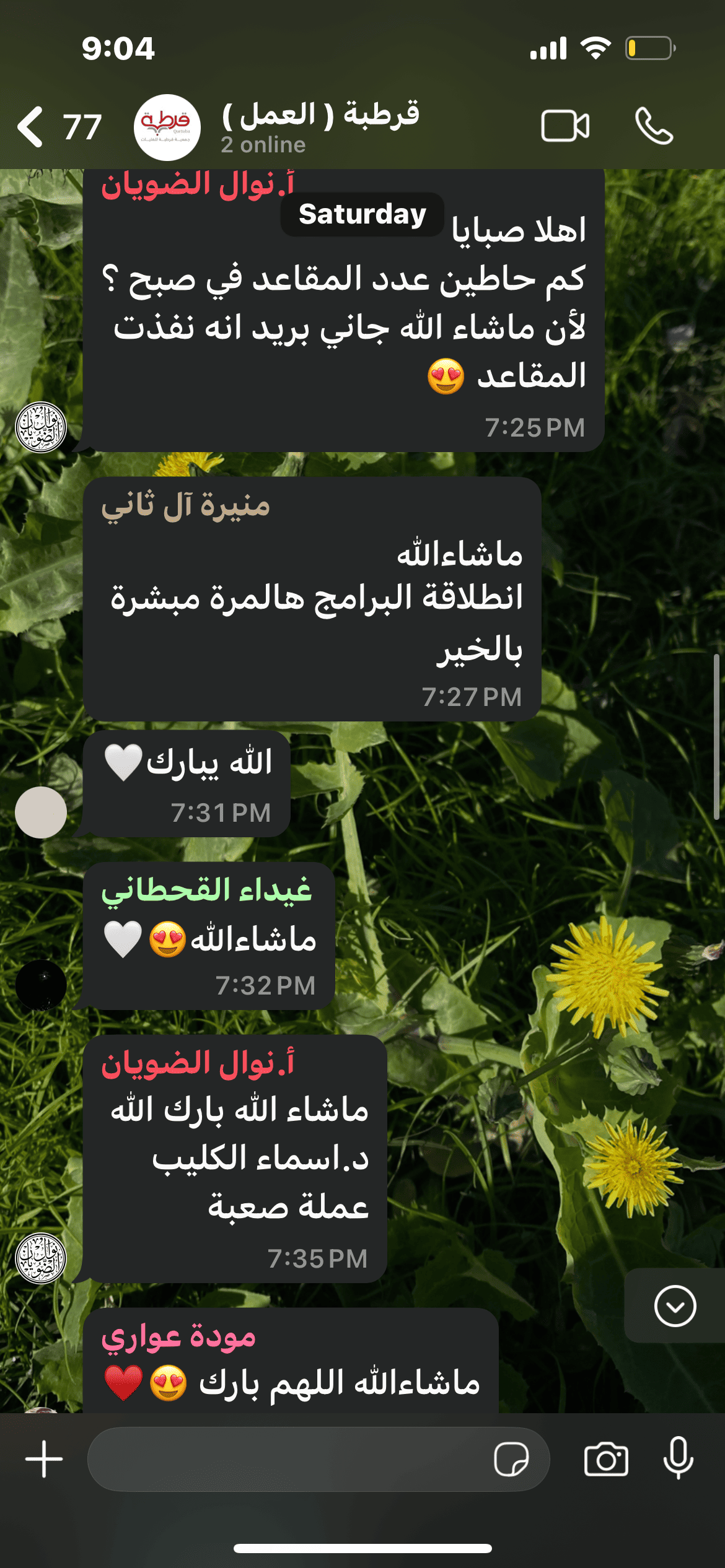Open the attachment plus menu
Viewport: 725px width, 1568px height.
click(x=44, y=1459)
